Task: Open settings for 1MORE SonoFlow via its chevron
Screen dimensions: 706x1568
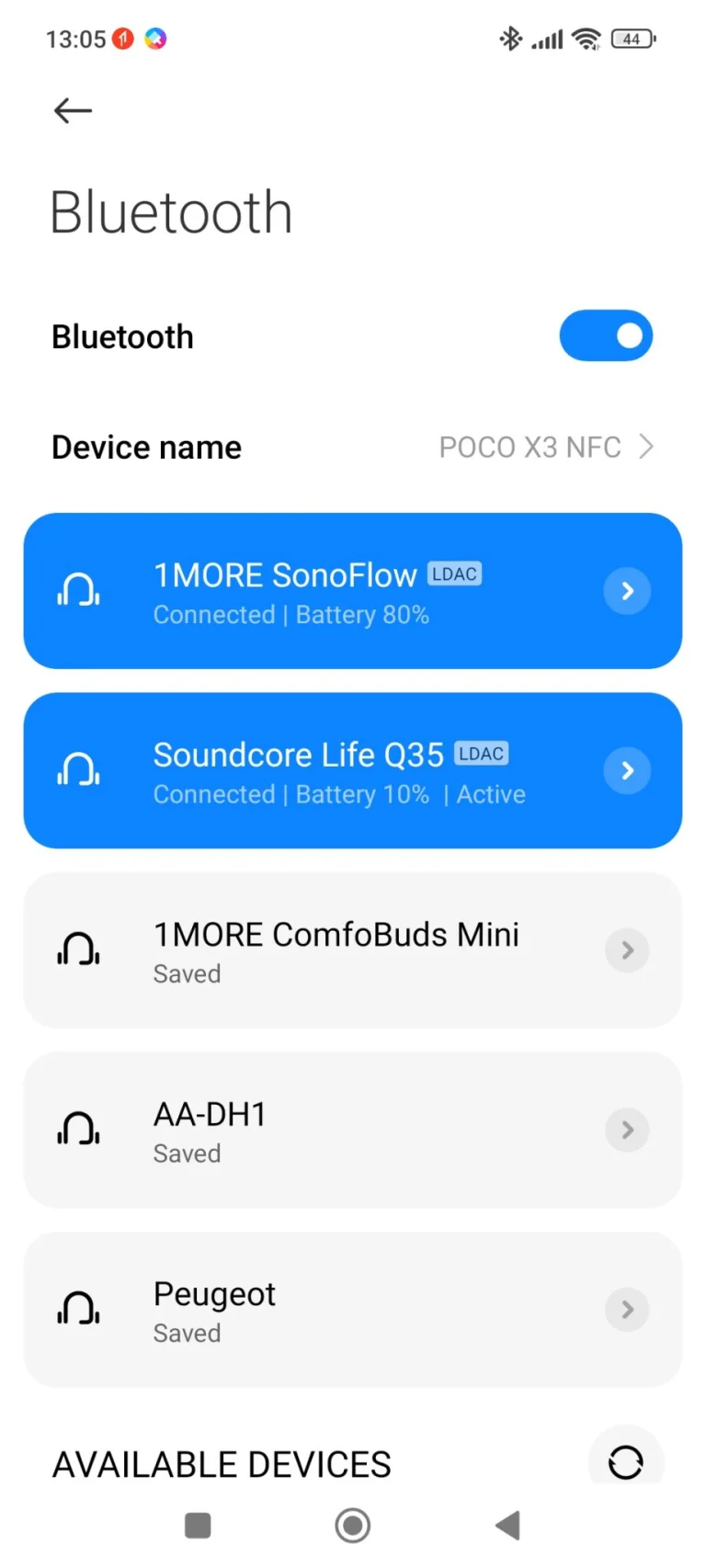Action: coord(627,590)
